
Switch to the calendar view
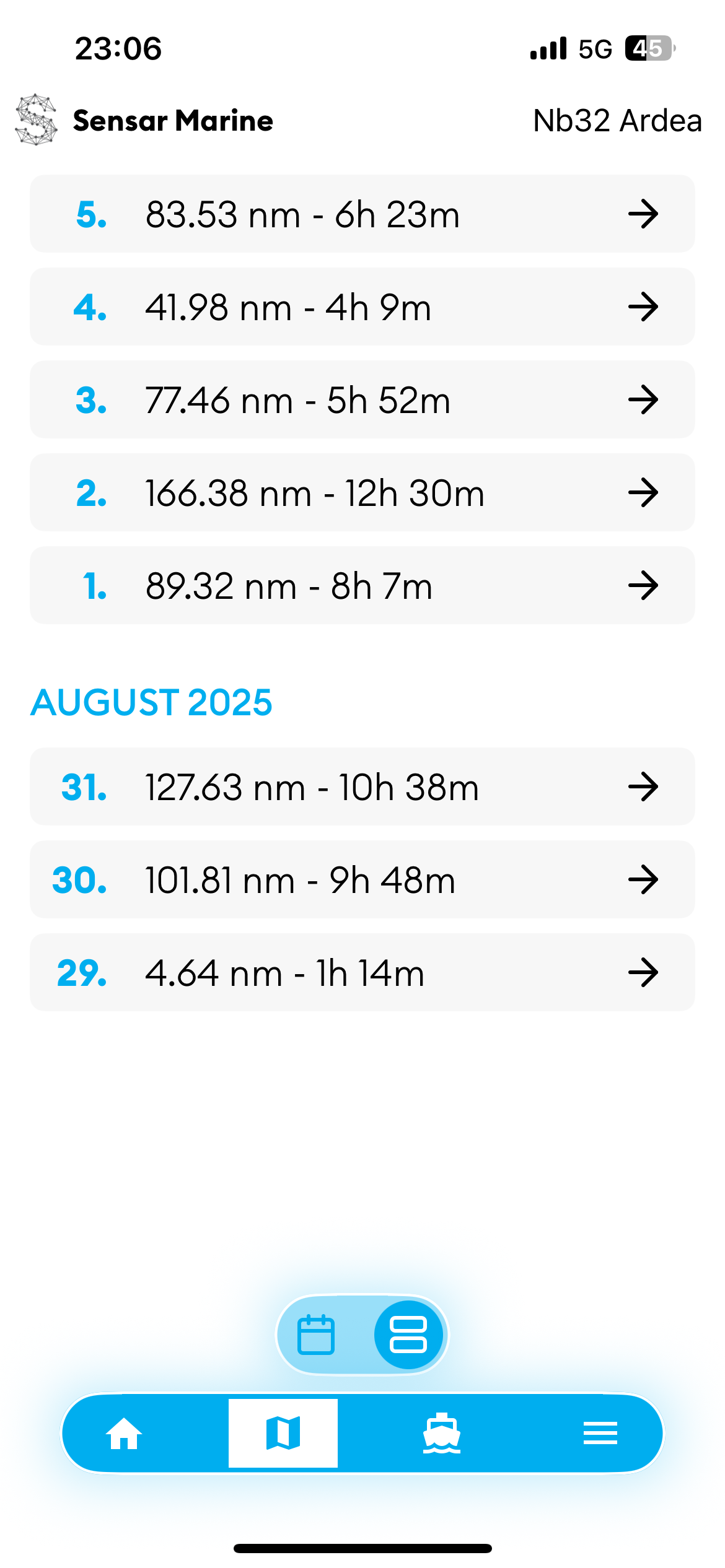pos(316,1335)
